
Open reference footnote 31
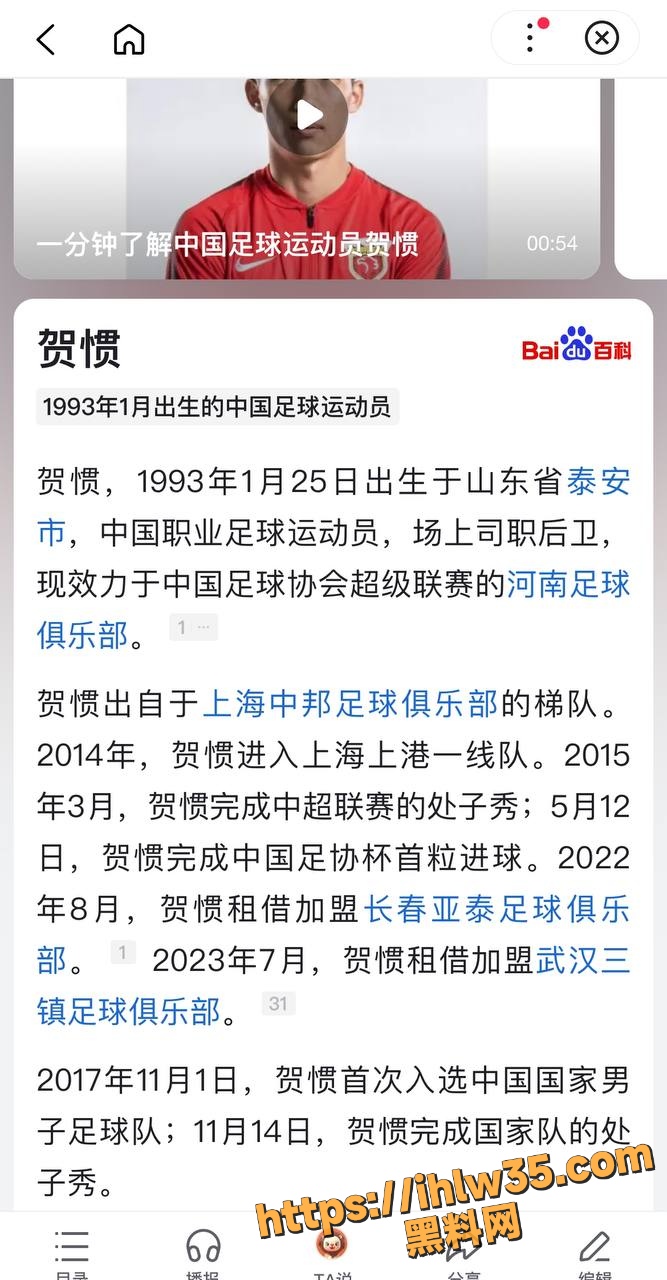pyautogui.click(x=278, y=1003)
